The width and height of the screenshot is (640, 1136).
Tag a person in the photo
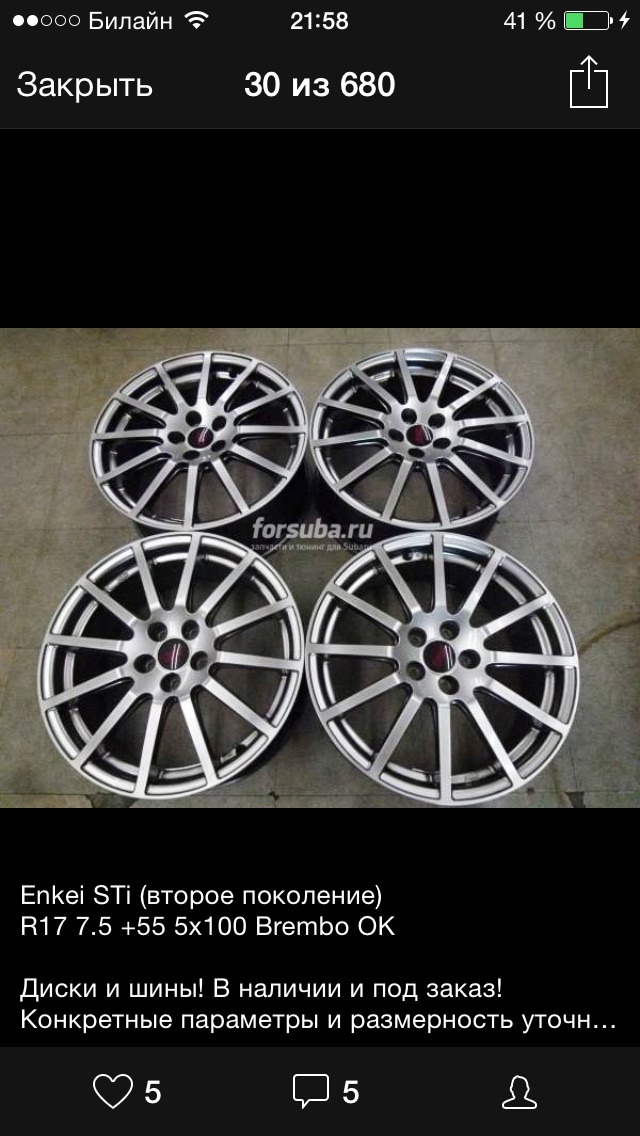(520, 1091)
